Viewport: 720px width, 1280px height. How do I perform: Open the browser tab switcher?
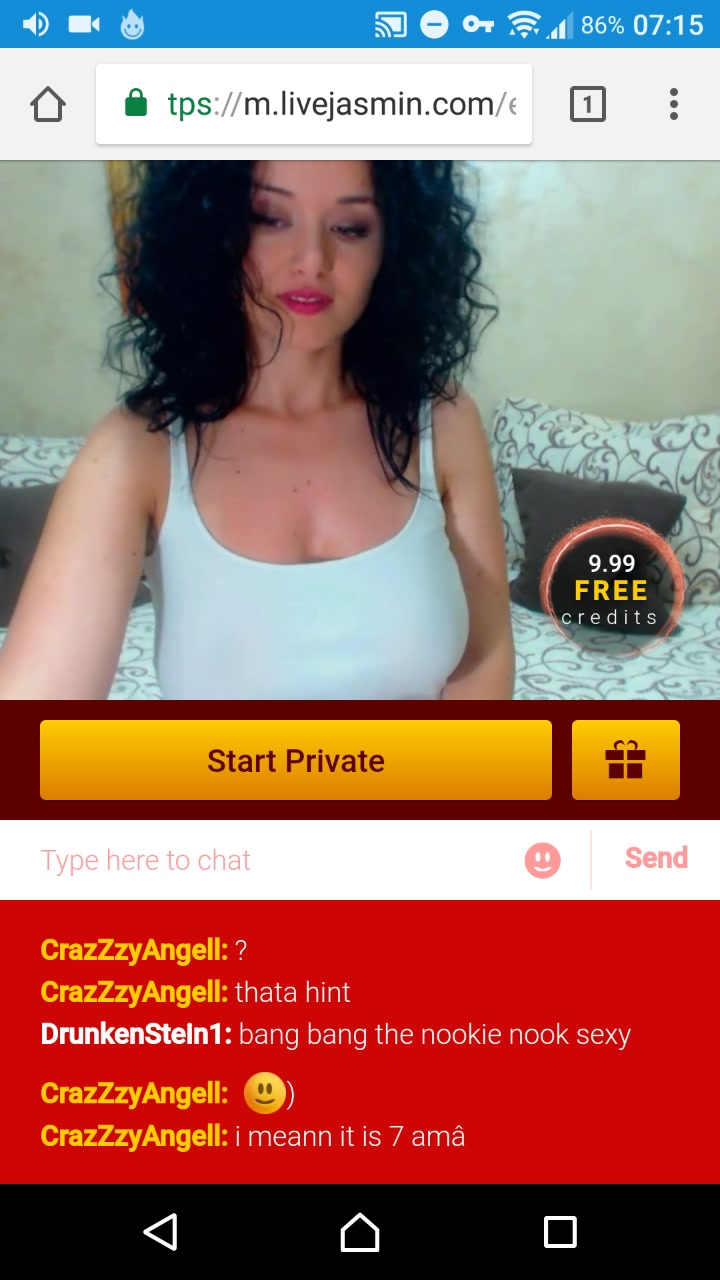pyautogui.click(x=588, y=104)
